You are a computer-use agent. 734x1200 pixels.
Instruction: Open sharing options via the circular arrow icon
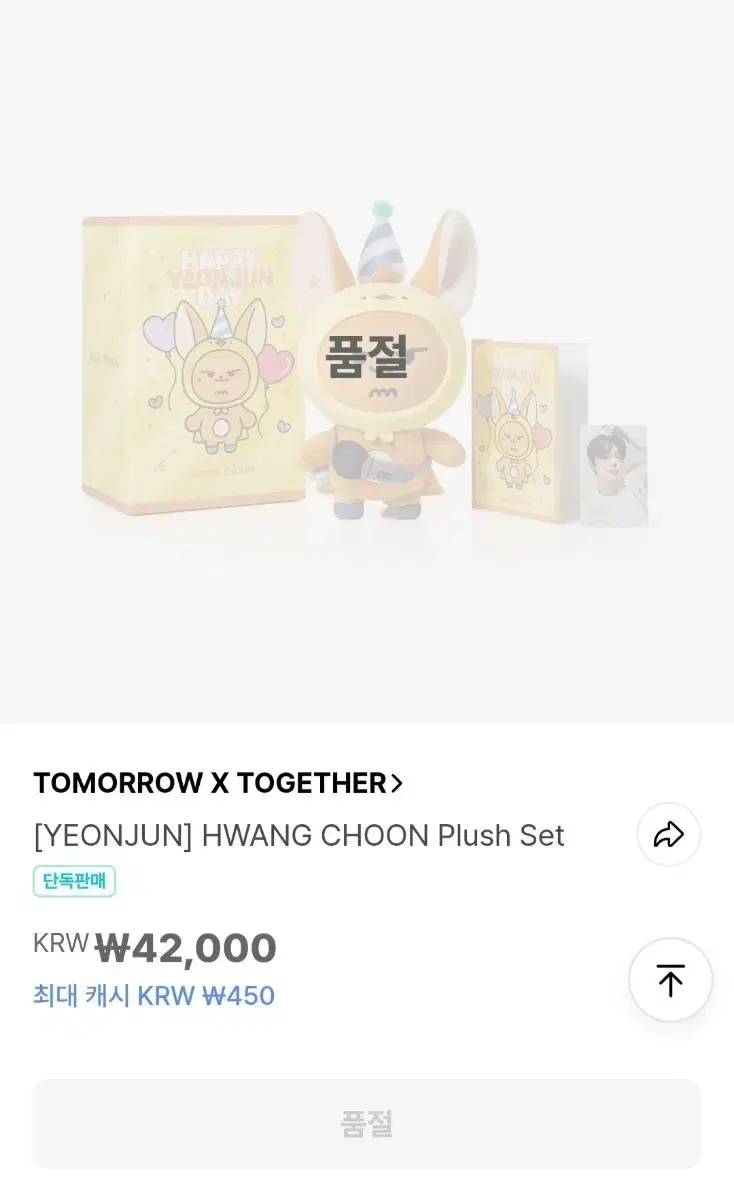(x=668, y=834)
